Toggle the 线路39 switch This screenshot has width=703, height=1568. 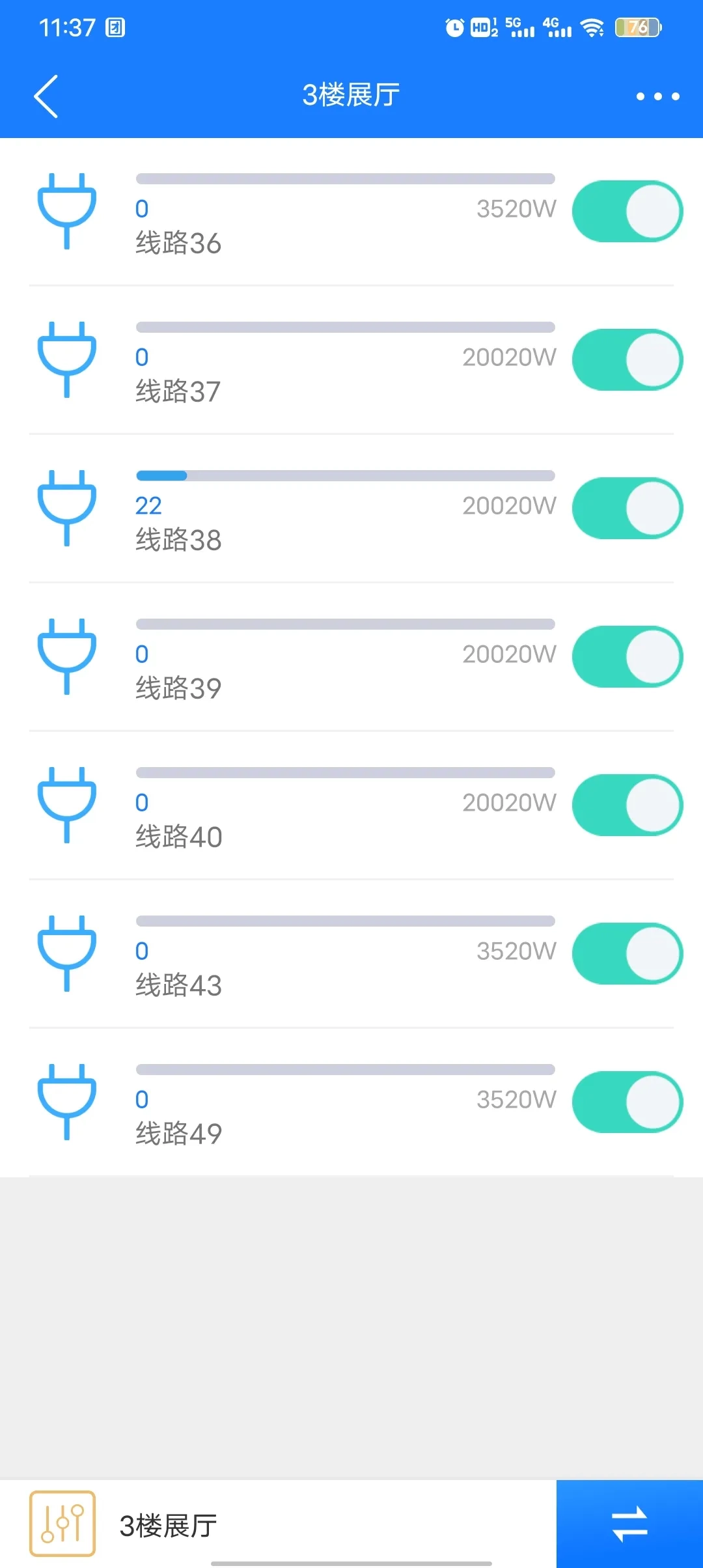(x=627, y=657)
